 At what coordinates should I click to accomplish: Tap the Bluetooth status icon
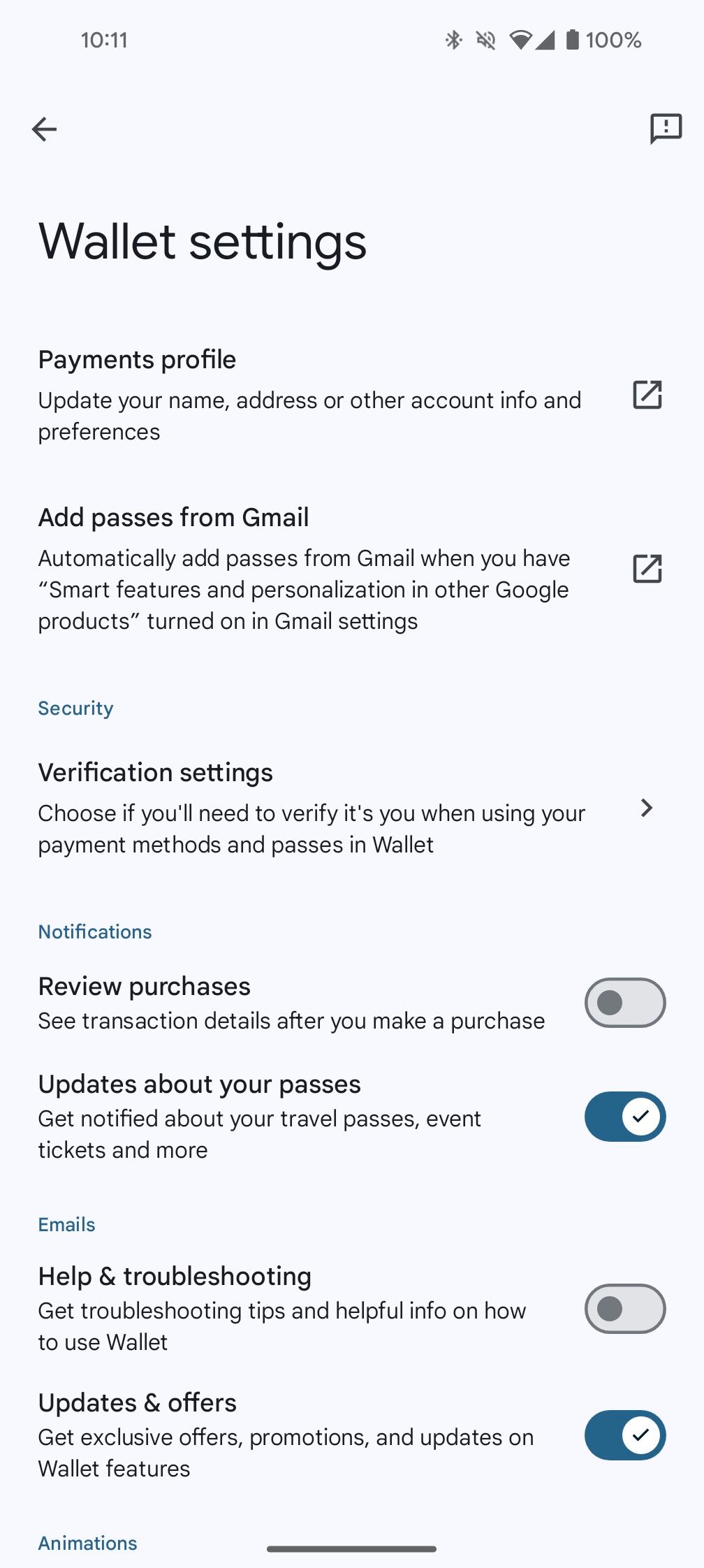(x=455, y=40)
